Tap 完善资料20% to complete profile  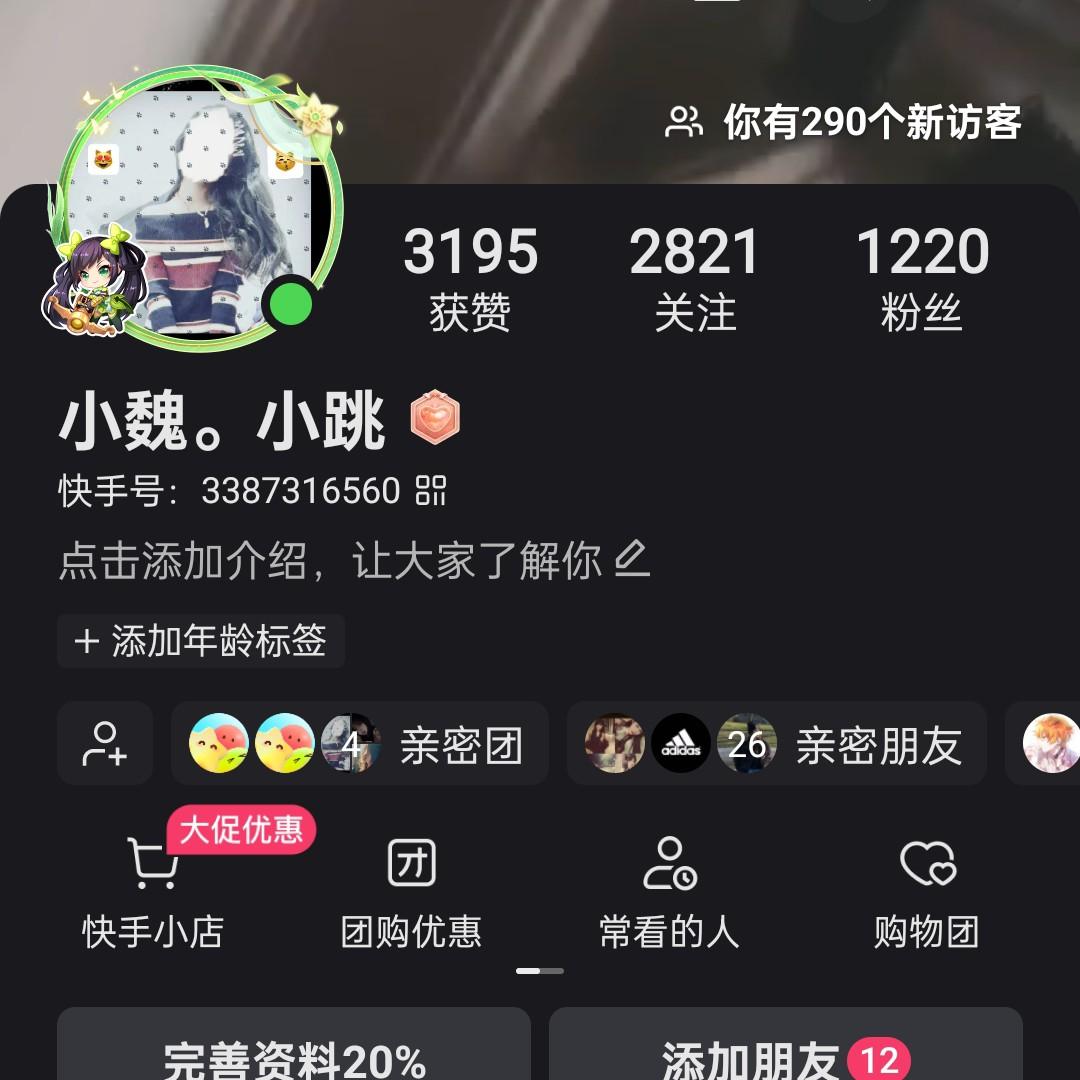(x=294, y=1055)
